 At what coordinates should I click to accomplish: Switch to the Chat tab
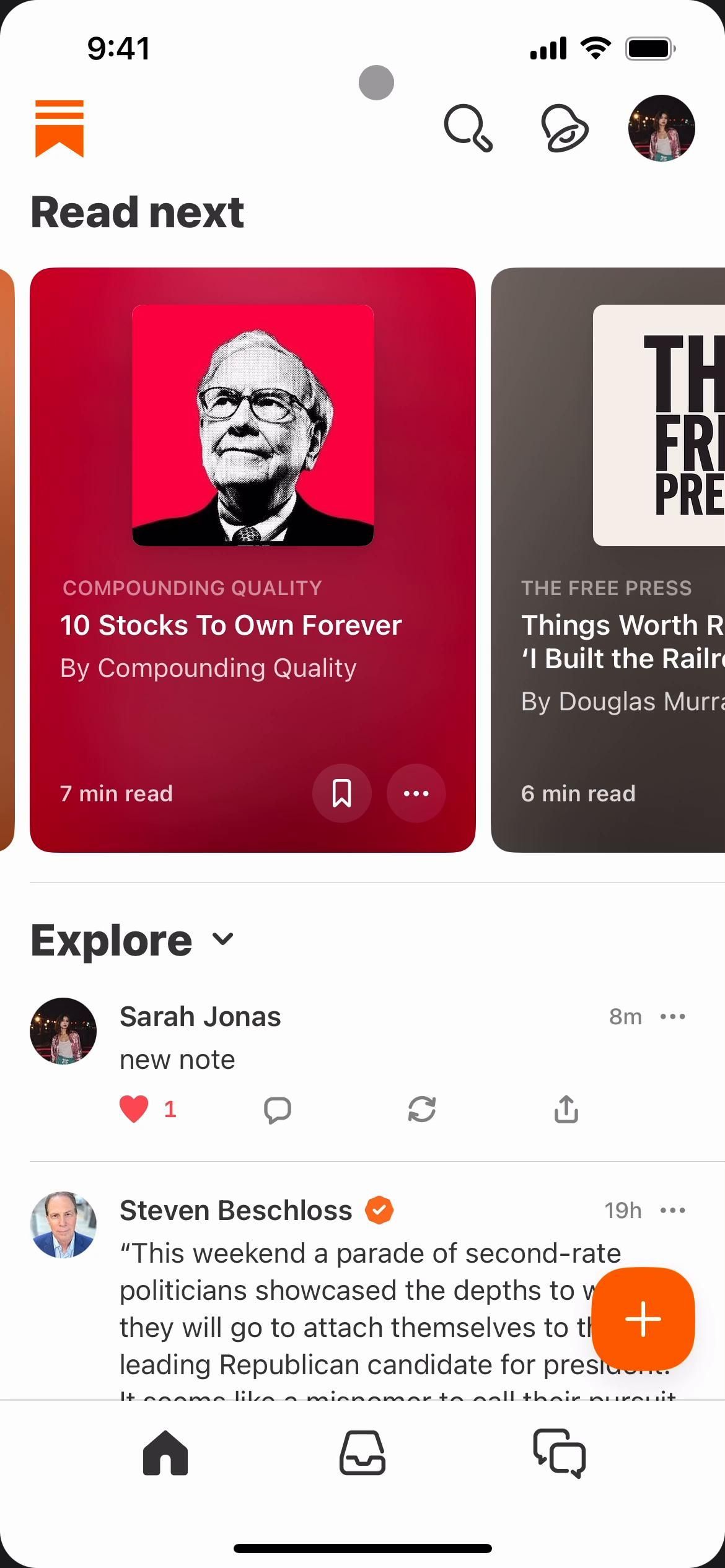click(560, 1453)
